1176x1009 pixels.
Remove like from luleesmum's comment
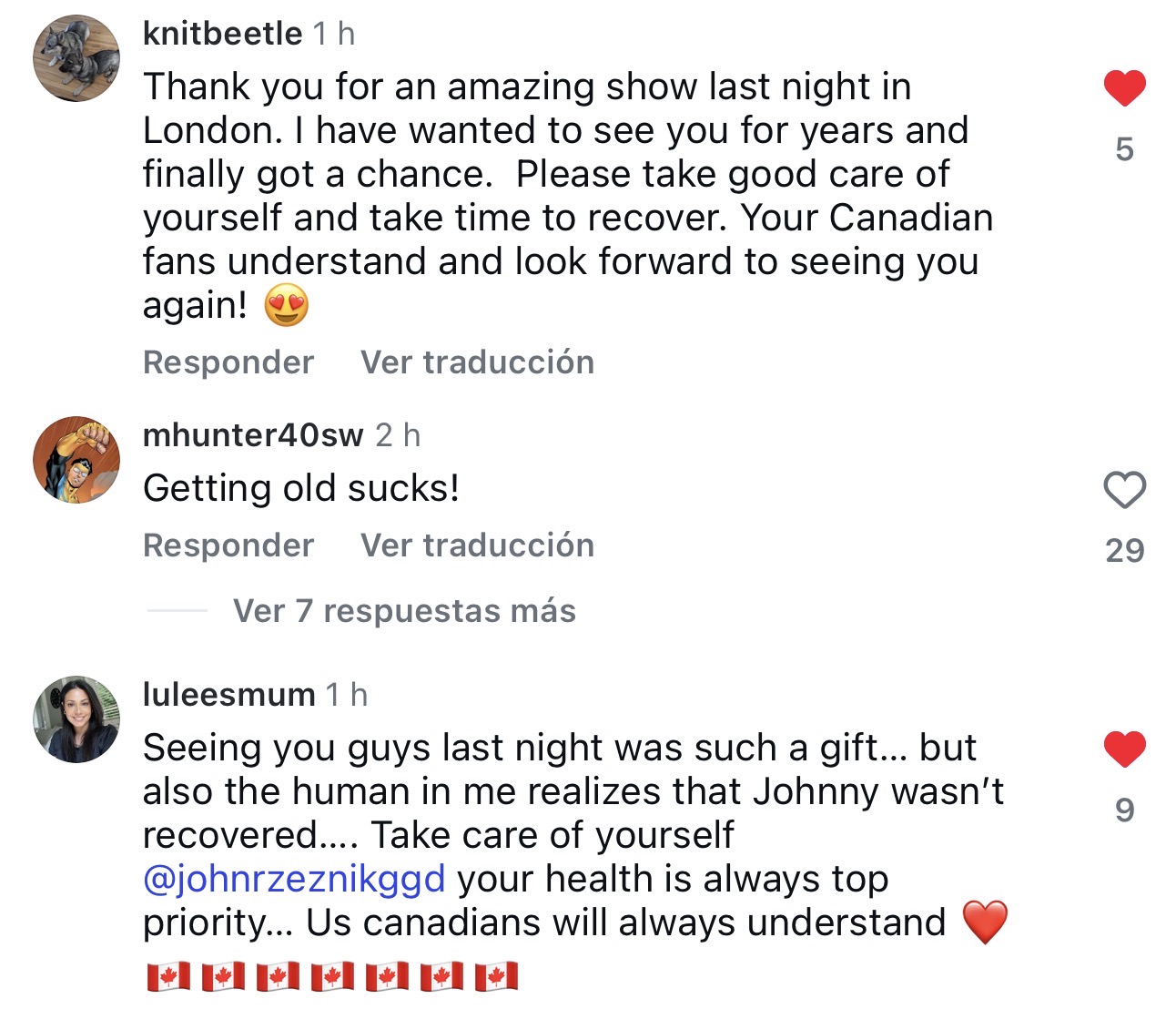[x=1124, y=749]
